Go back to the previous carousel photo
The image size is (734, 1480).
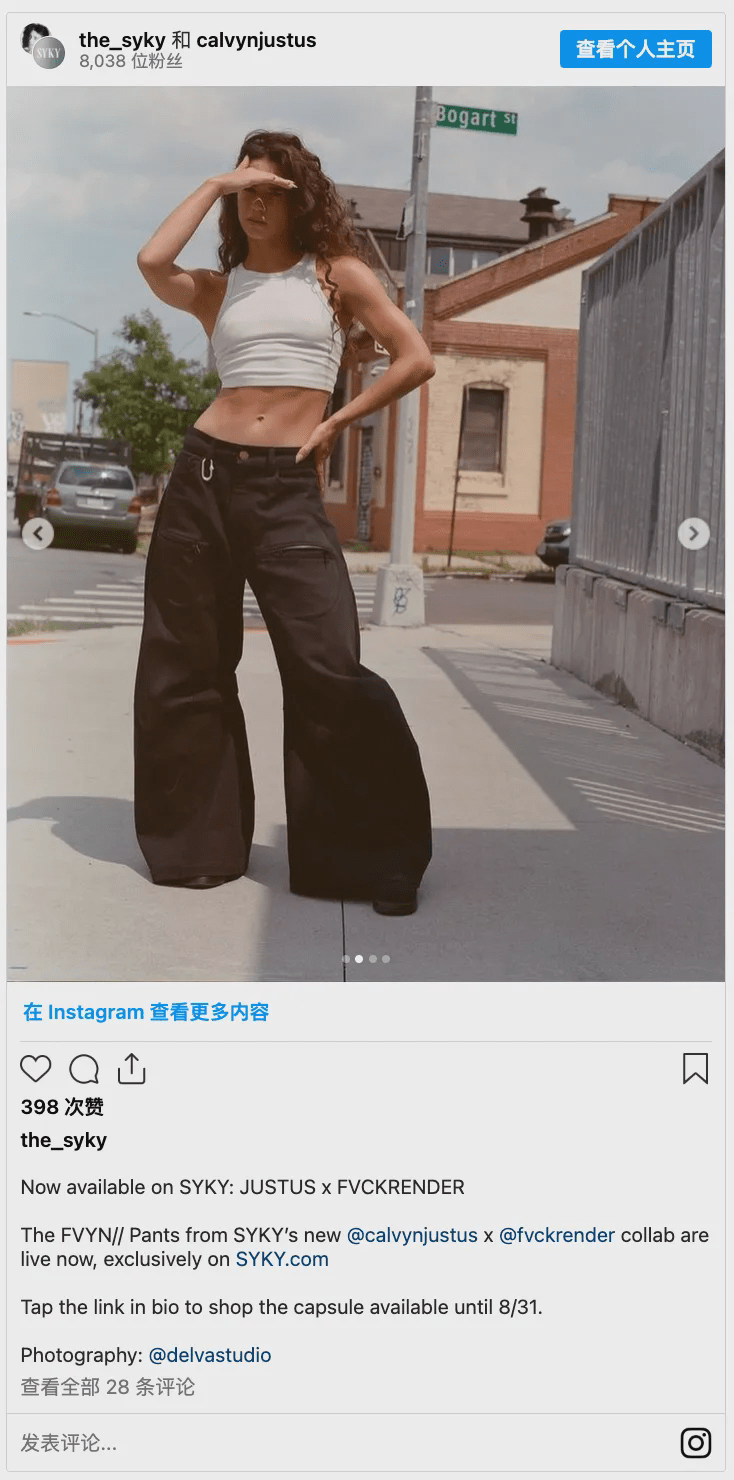[38, 534]
